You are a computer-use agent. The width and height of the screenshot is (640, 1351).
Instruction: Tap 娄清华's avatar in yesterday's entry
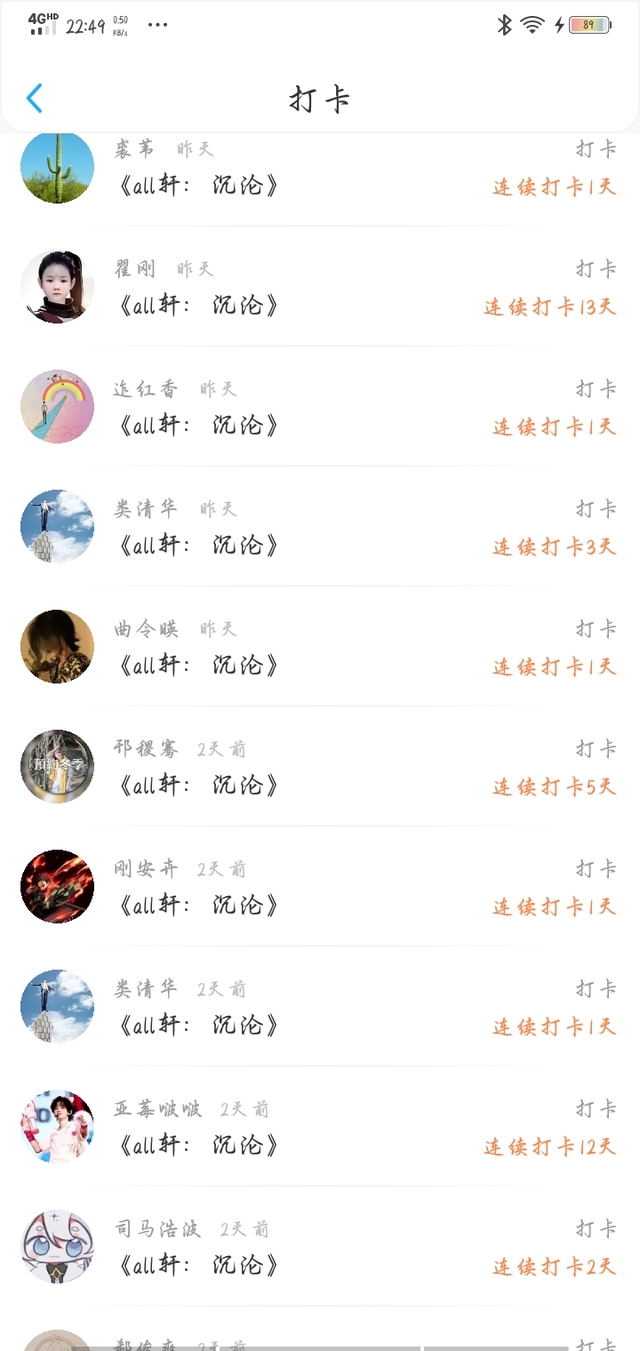[x=57, y=526]
